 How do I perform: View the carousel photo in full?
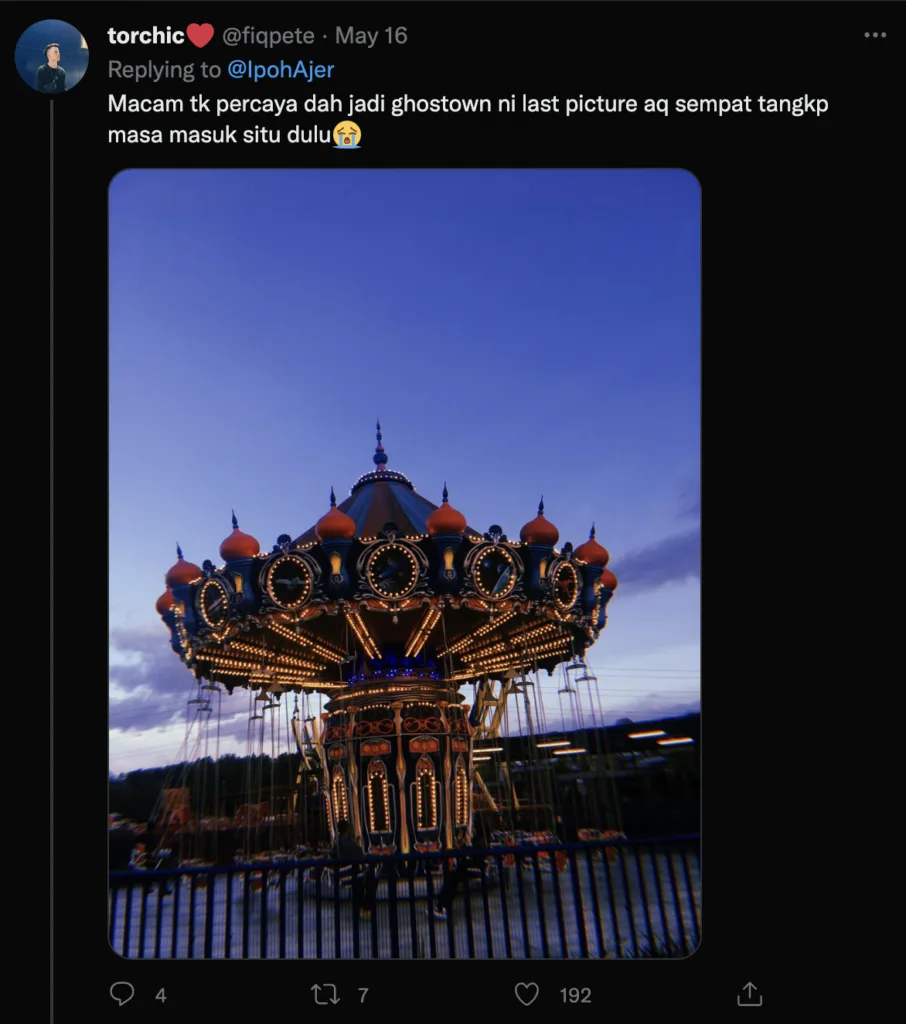[x=404, y=563]
